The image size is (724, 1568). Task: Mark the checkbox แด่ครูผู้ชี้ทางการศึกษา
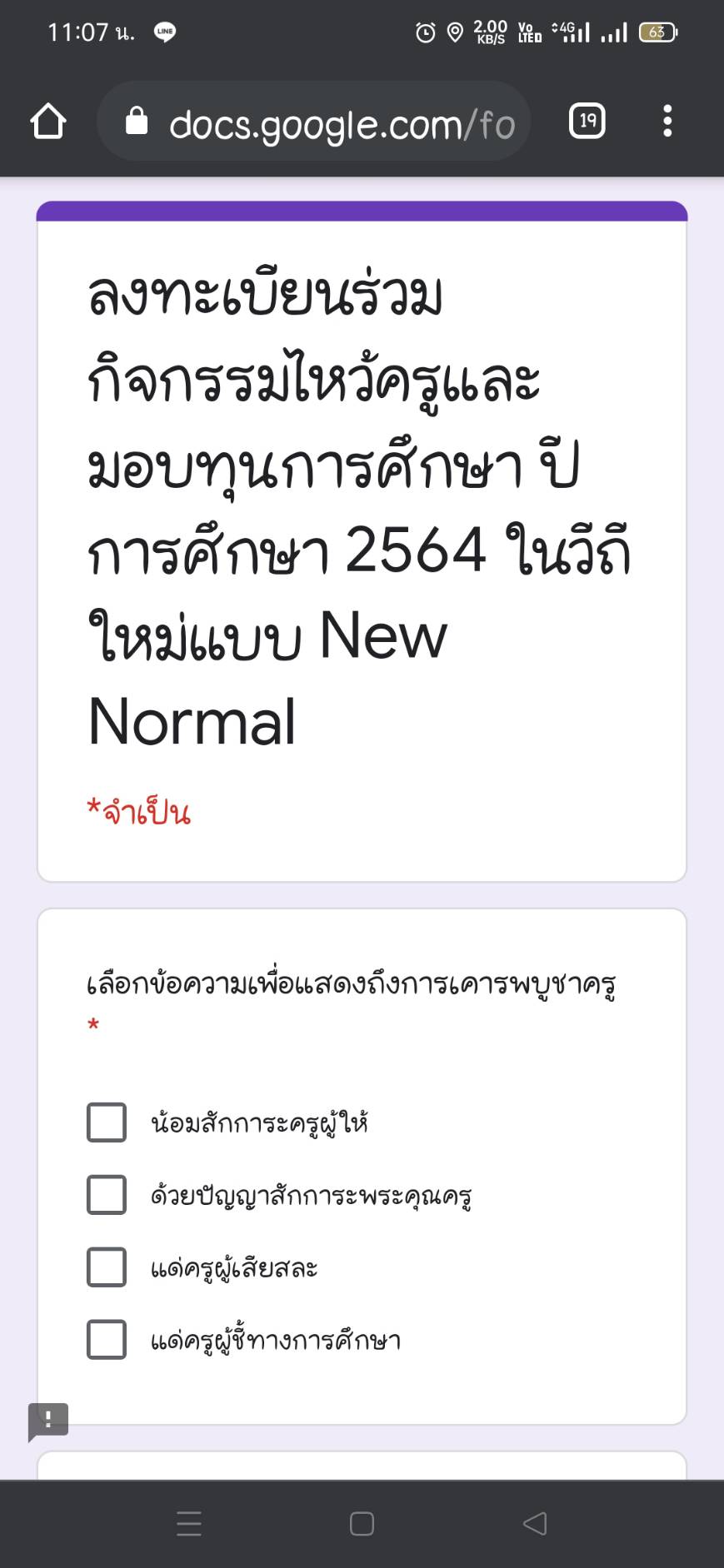tap(107, 1340)
